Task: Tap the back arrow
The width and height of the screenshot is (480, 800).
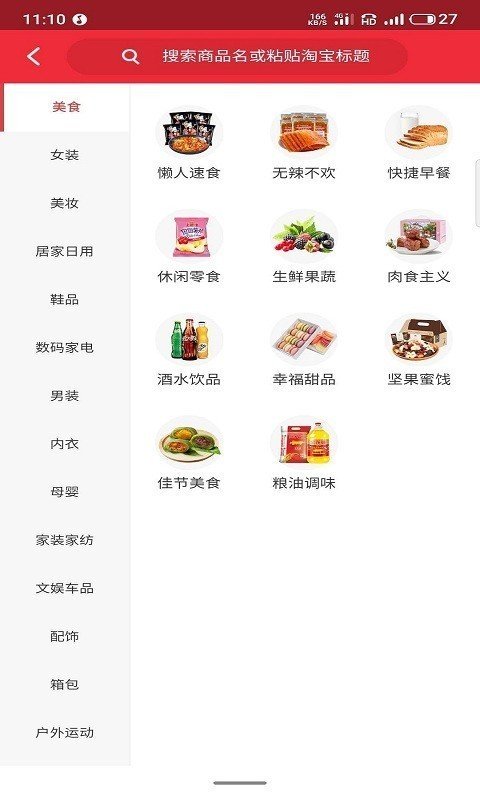Action: [34, 56]
